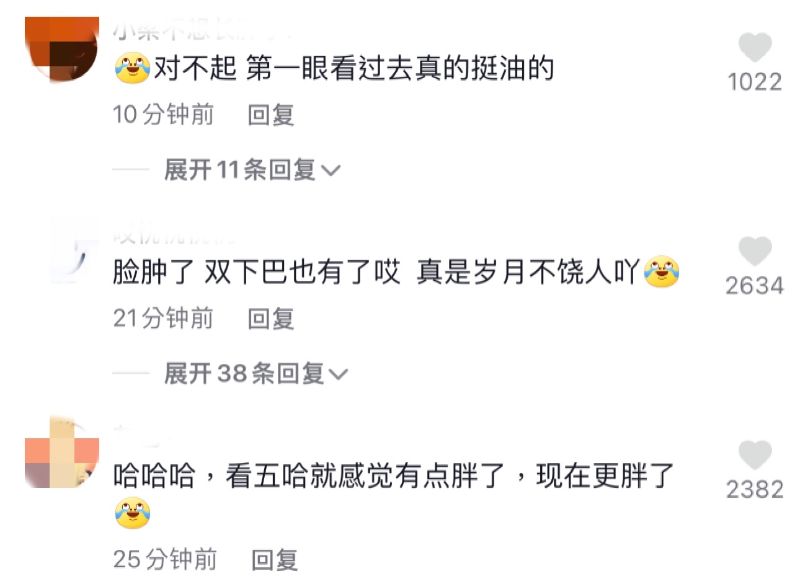Like the comment starting with "脸肿了 双下巴"
Screen dimensions: 800x587
pyautogui.click(x=755, y=252)
